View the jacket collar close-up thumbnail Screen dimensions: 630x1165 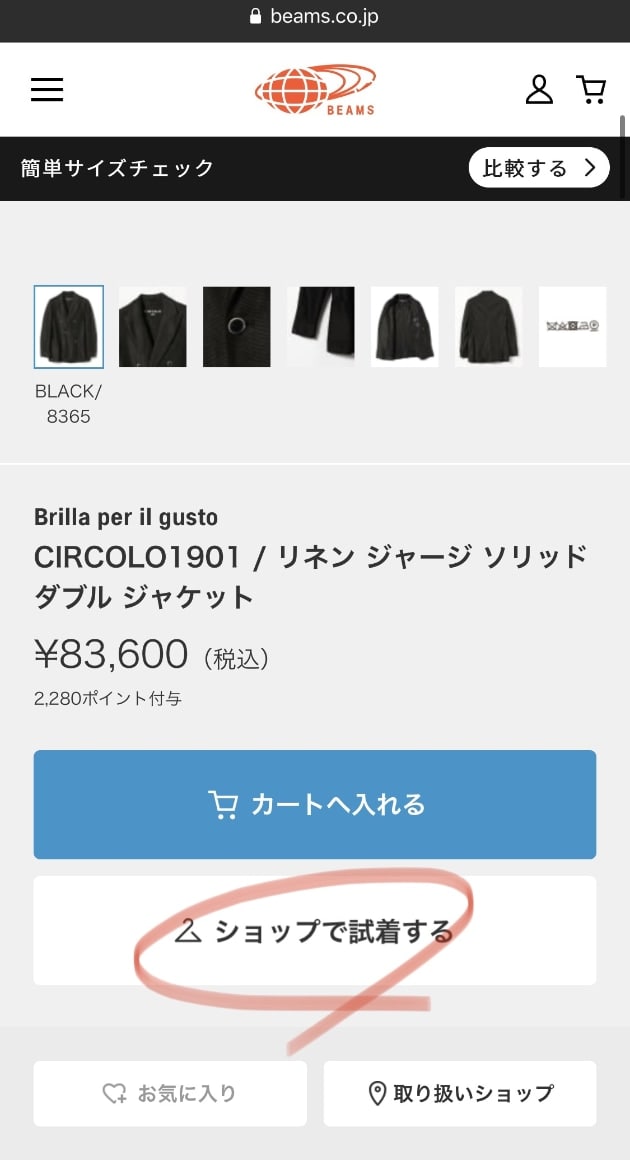pos(153,327)
